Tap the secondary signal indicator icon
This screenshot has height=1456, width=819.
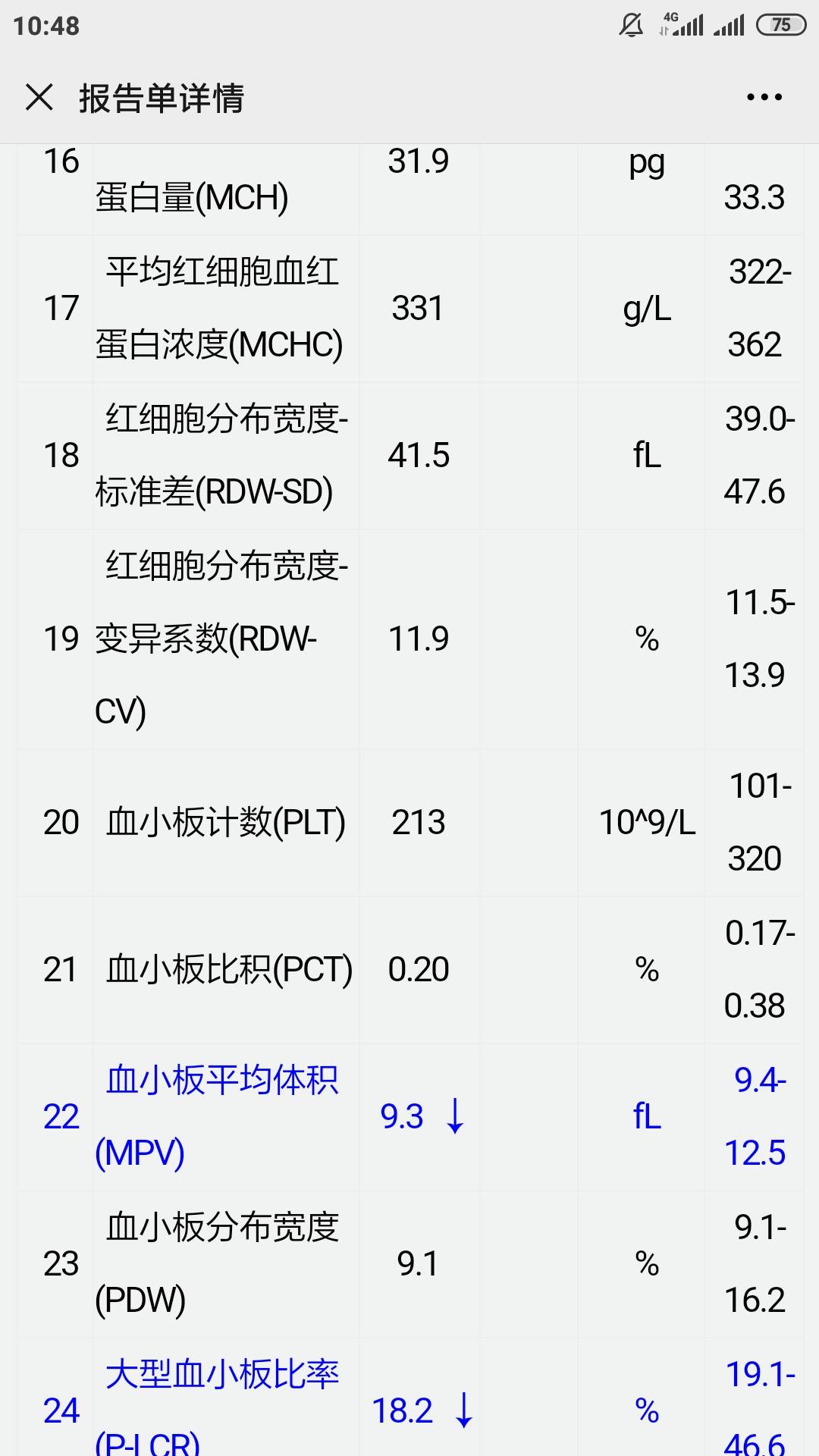click(x=730, y=24)
